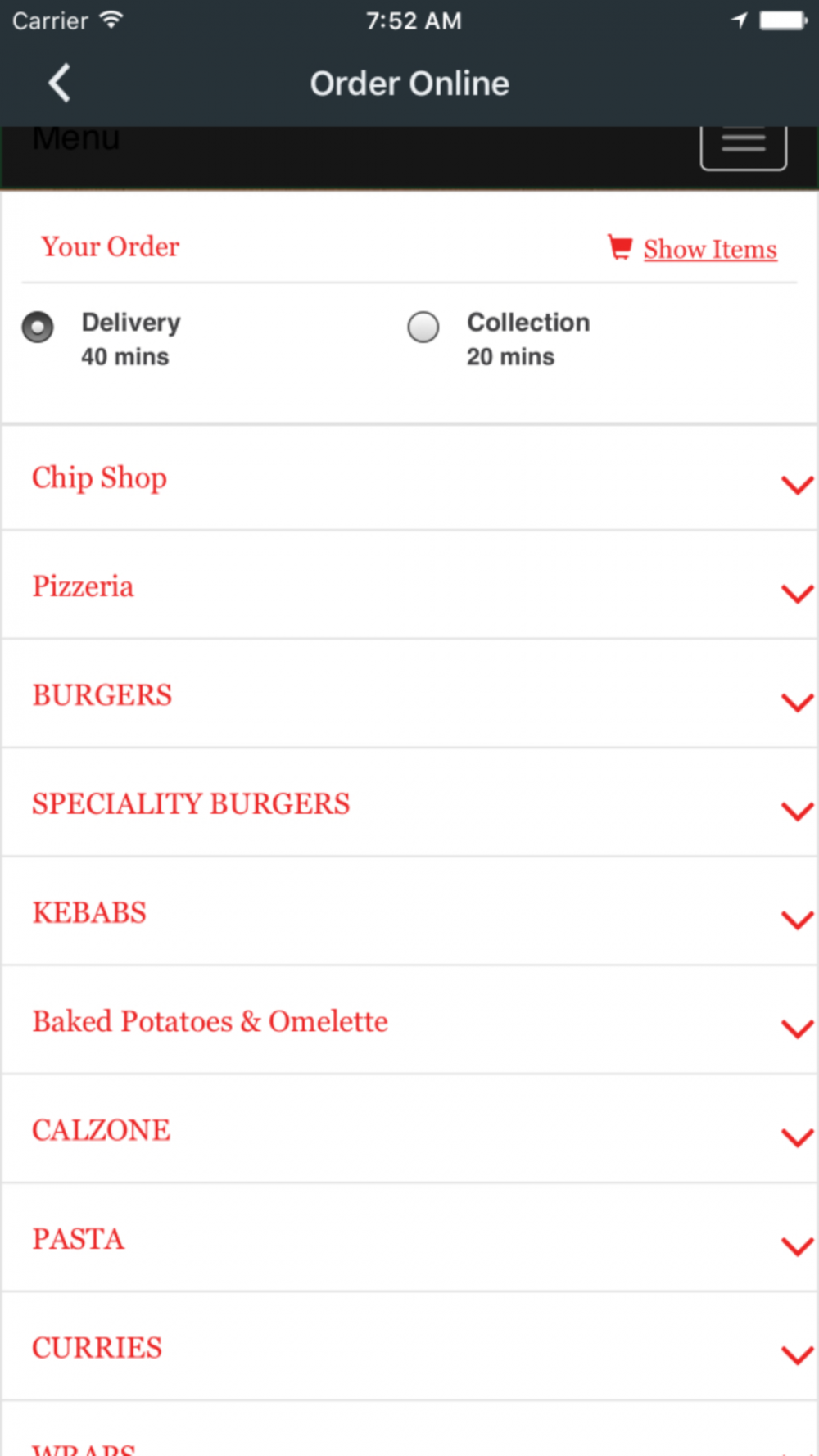
Task: Expand the PASTA section
Action: coord(409,1239)
